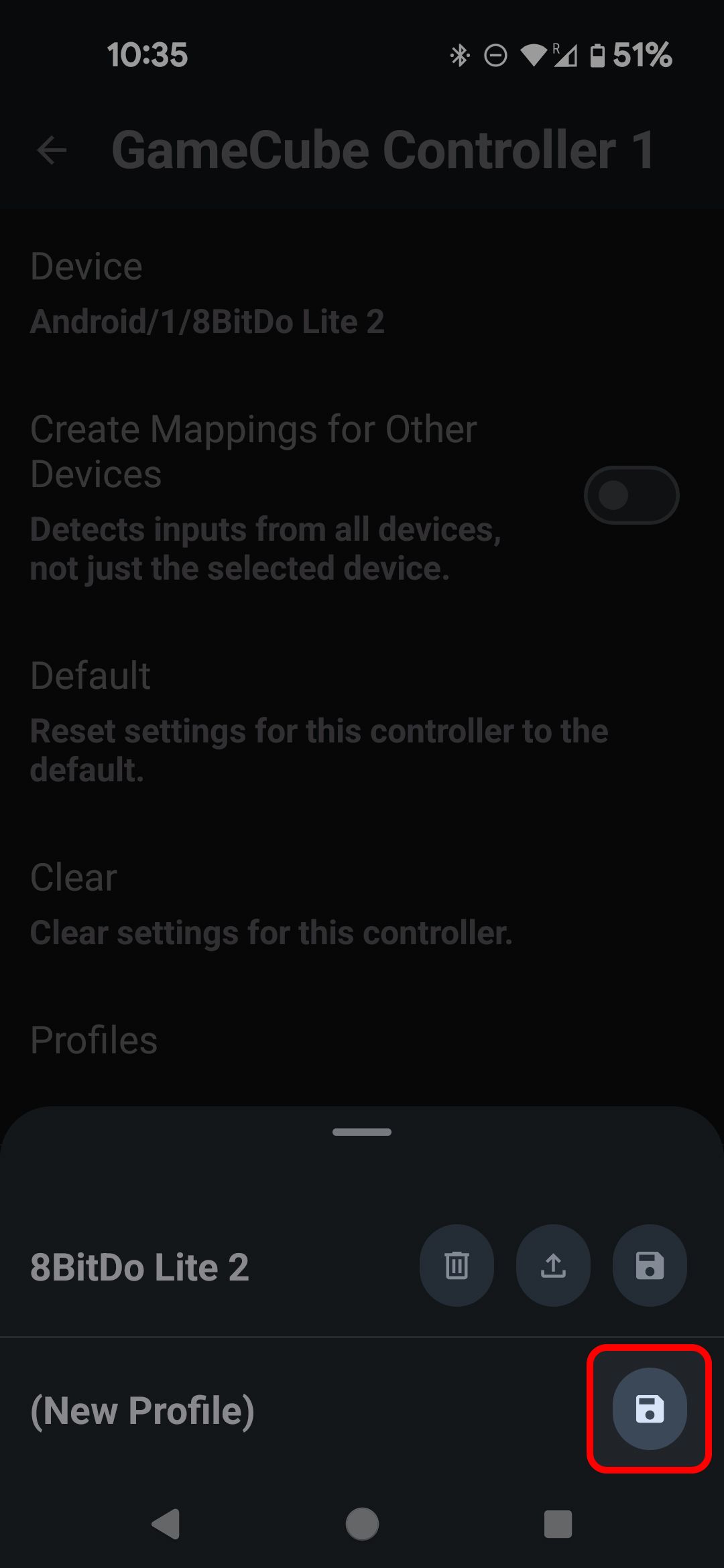Screen dimensions: 724x1568
Task: Collapse the profile options sheet
Action: 361,1132
